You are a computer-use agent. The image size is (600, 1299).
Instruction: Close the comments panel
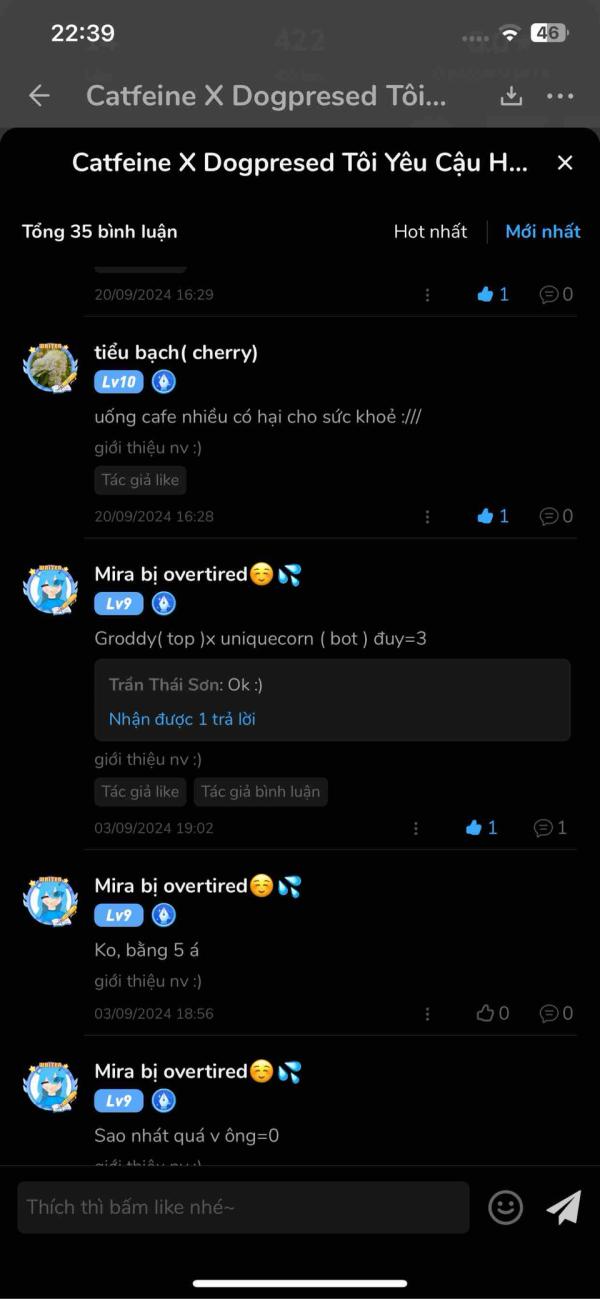pos(565,163)
